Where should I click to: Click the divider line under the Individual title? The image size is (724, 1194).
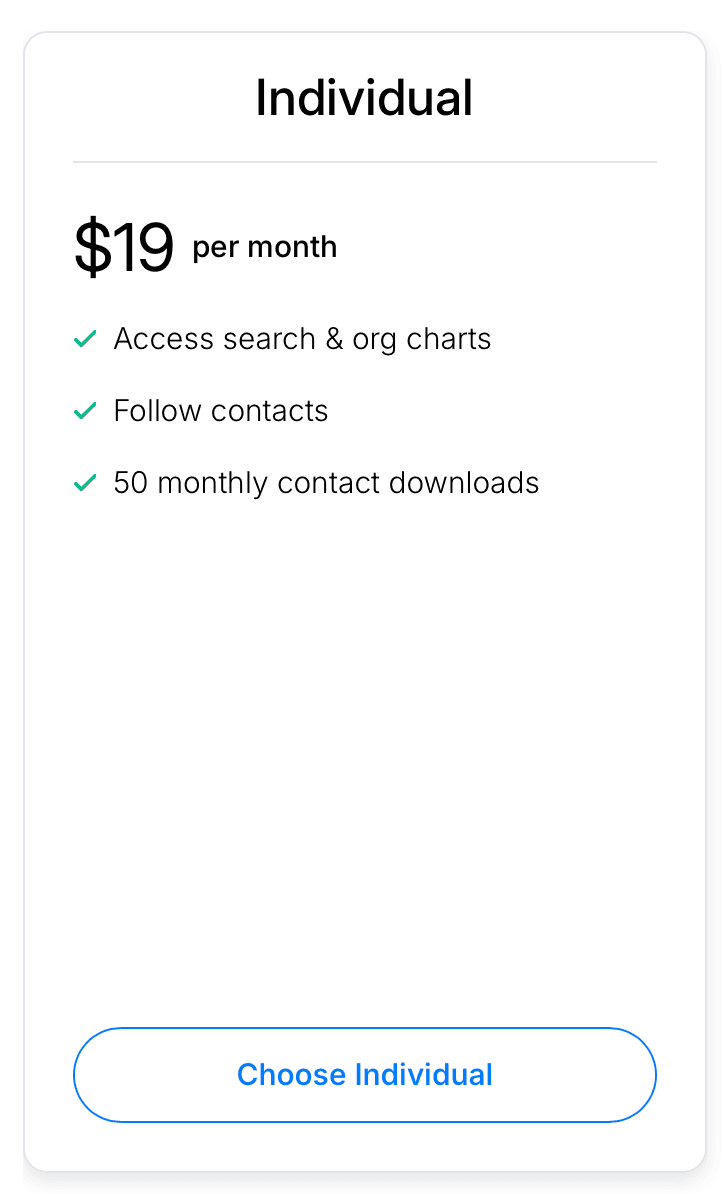(364, 160)
